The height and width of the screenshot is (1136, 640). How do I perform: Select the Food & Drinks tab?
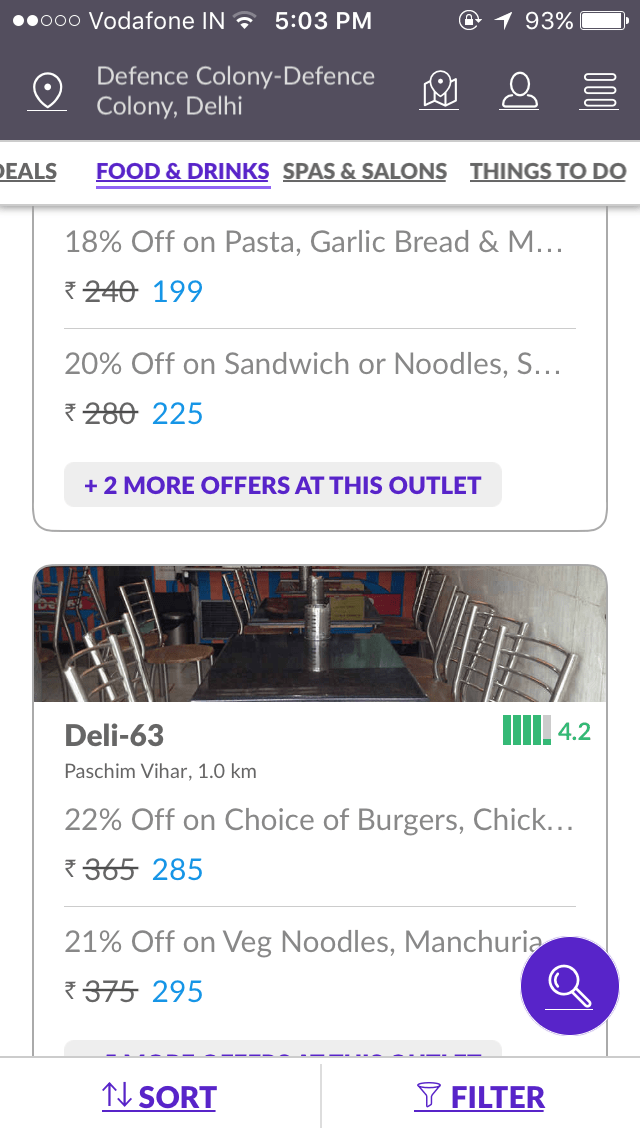183,171
